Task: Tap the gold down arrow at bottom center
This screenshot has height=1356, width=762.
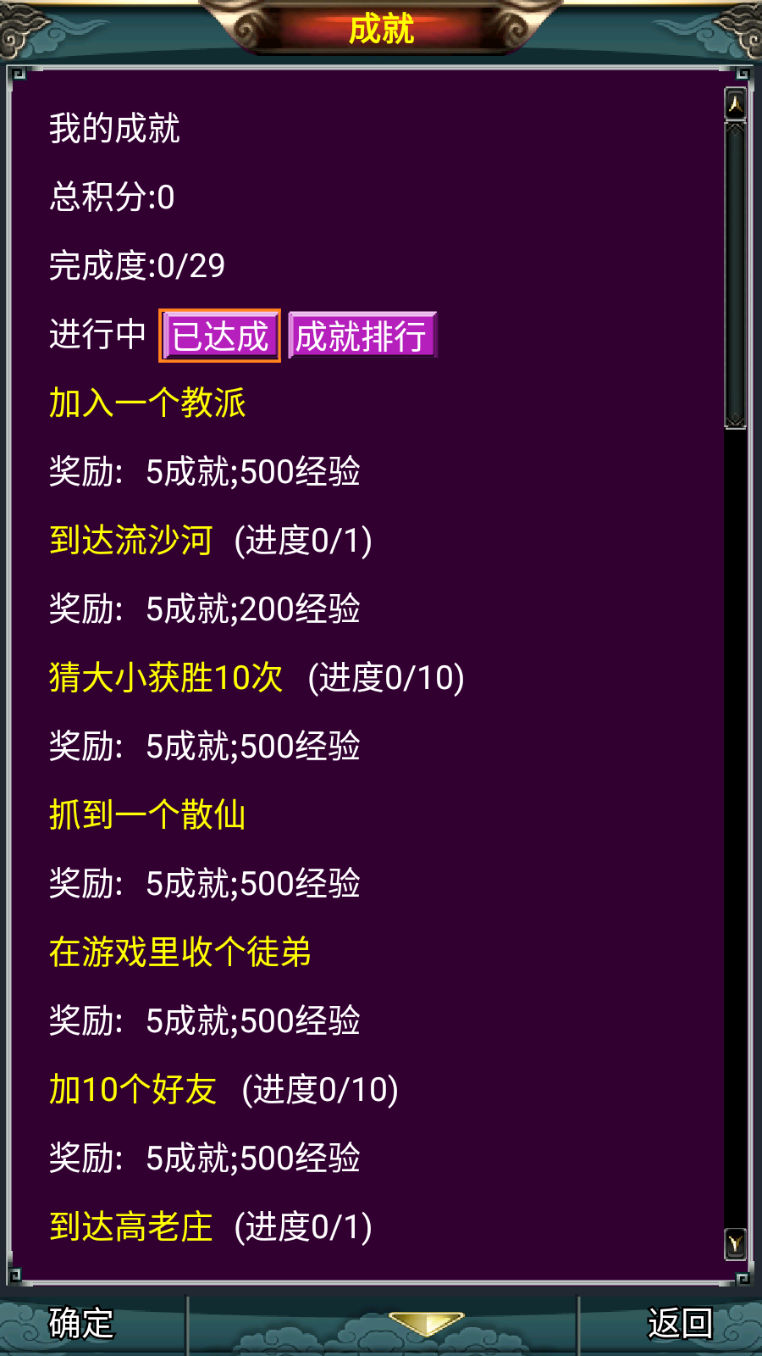Action: pyautogui.click(x=426, y=1325)
